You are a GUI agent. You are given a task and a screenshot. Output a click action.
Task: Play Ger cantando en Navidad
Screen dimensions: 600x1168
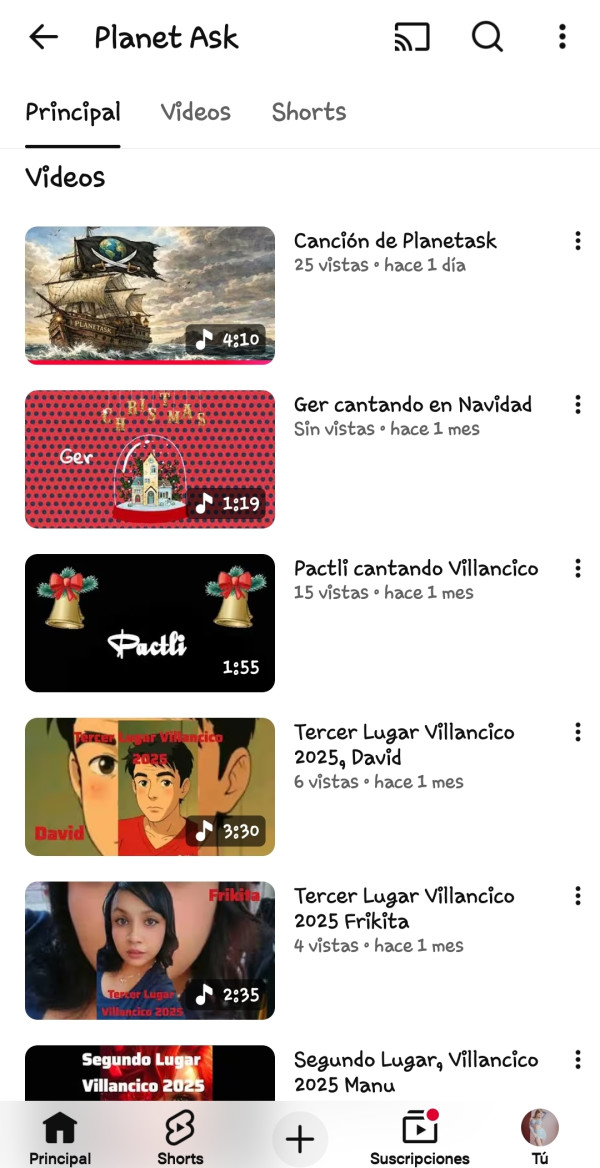click(150, 459)
